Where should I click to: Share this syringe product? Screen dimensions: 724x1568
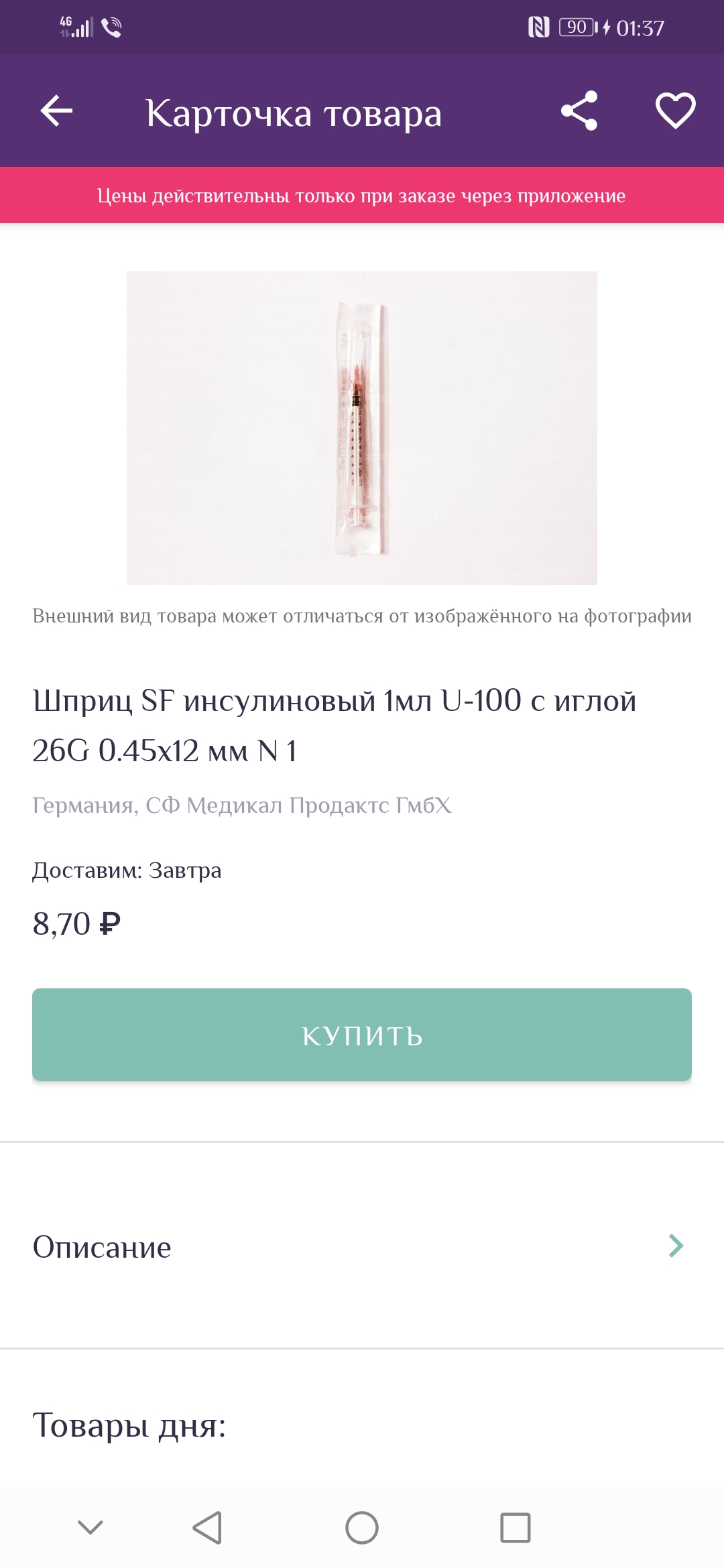579,111
